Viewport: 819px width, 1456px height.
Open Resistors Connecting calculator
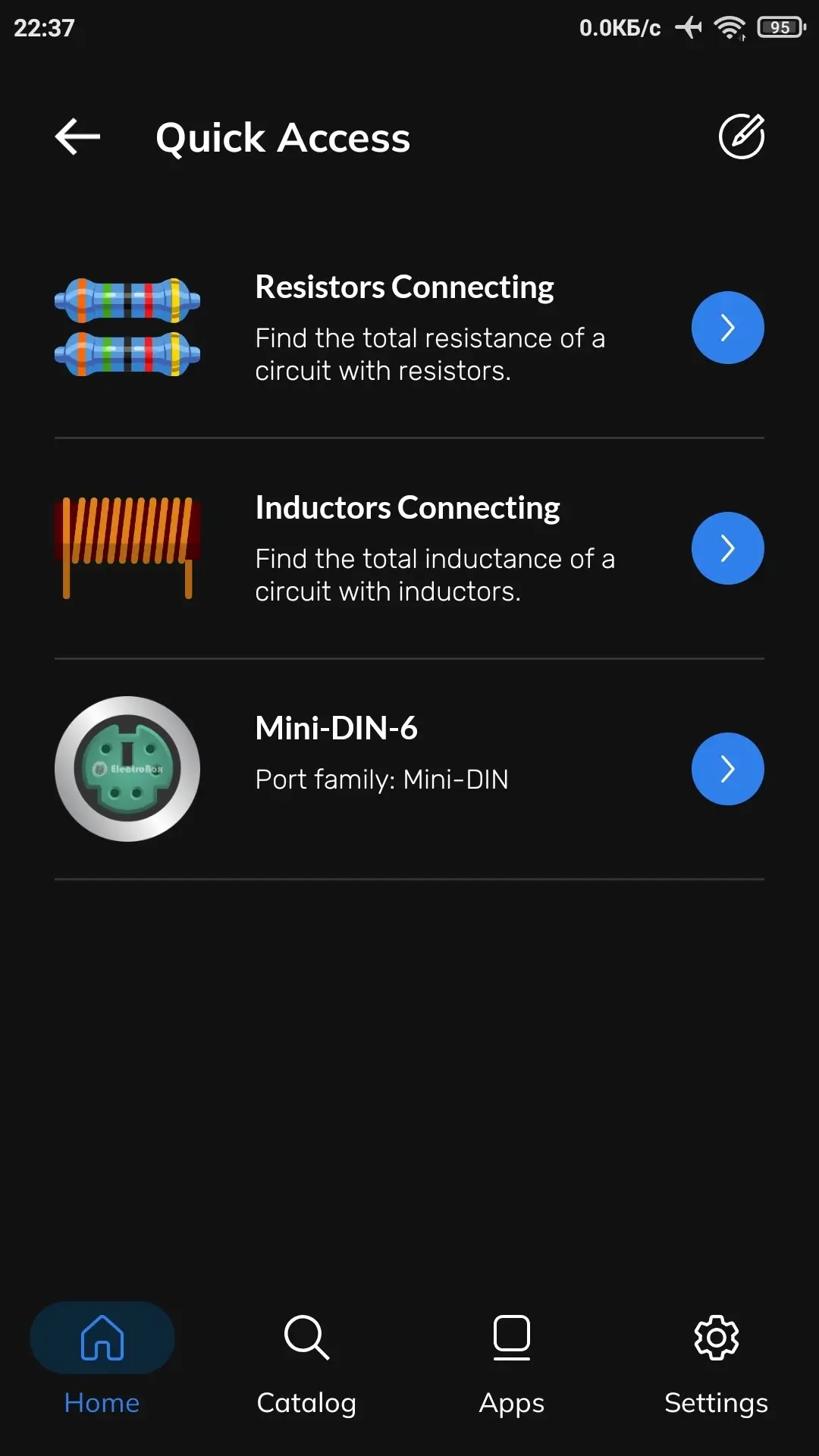(x=727, y=328)
